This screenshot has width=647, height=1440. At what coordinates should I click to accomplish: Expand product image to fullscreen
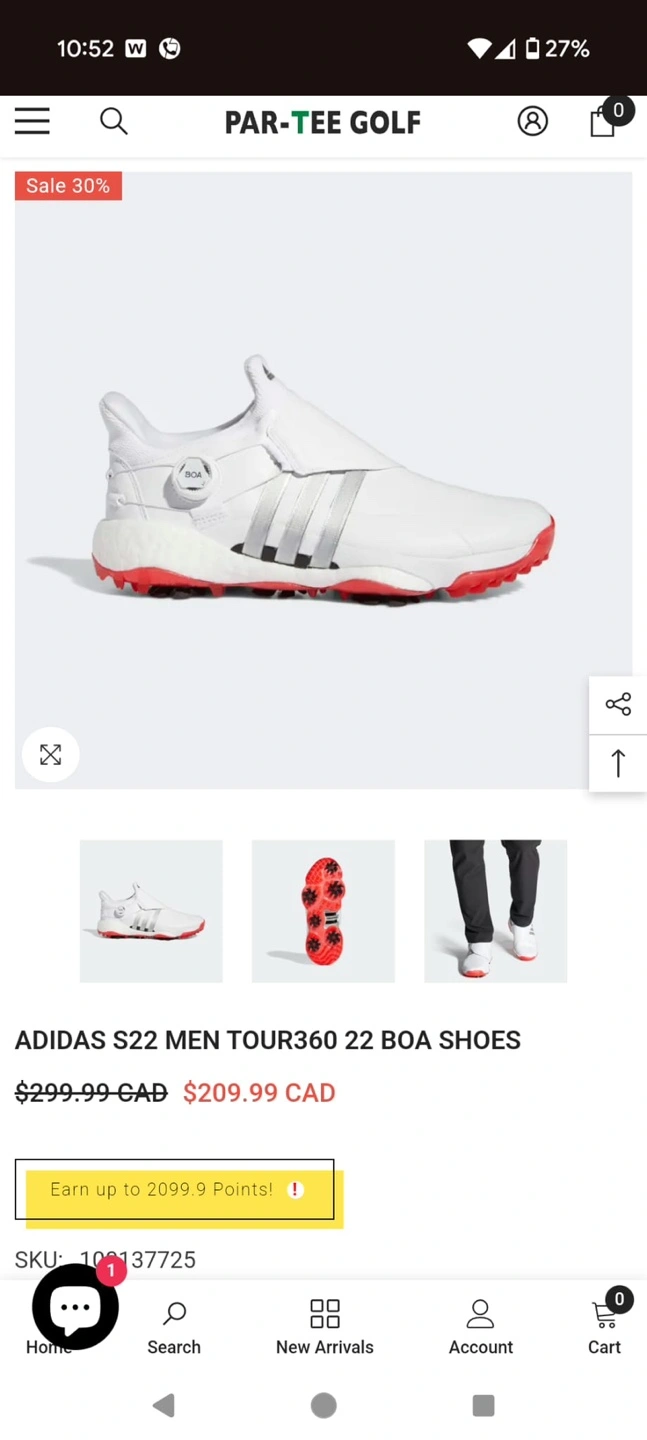pyautogui.click(x=51, y=755)
